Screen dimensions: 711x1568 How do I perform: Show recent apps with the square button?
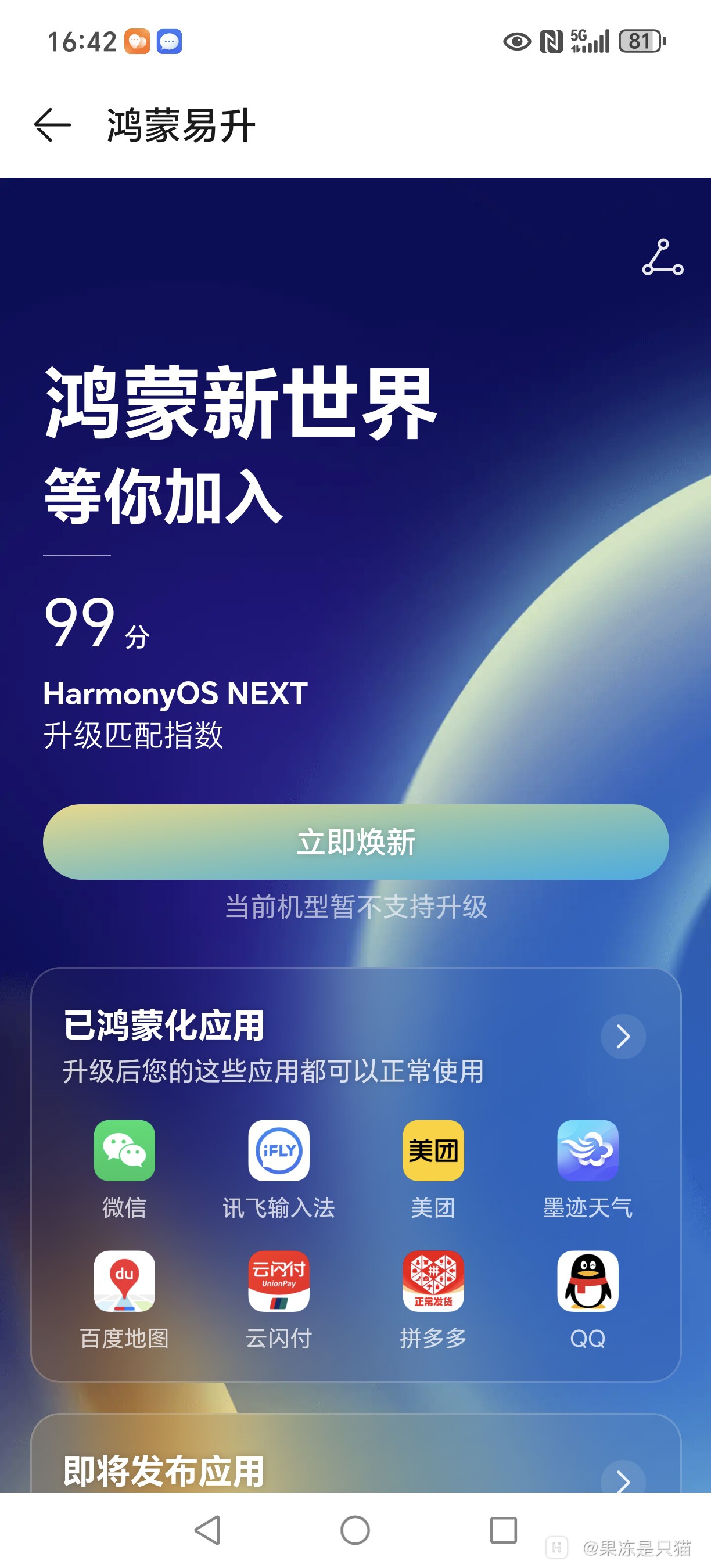tap(504, 1530)
